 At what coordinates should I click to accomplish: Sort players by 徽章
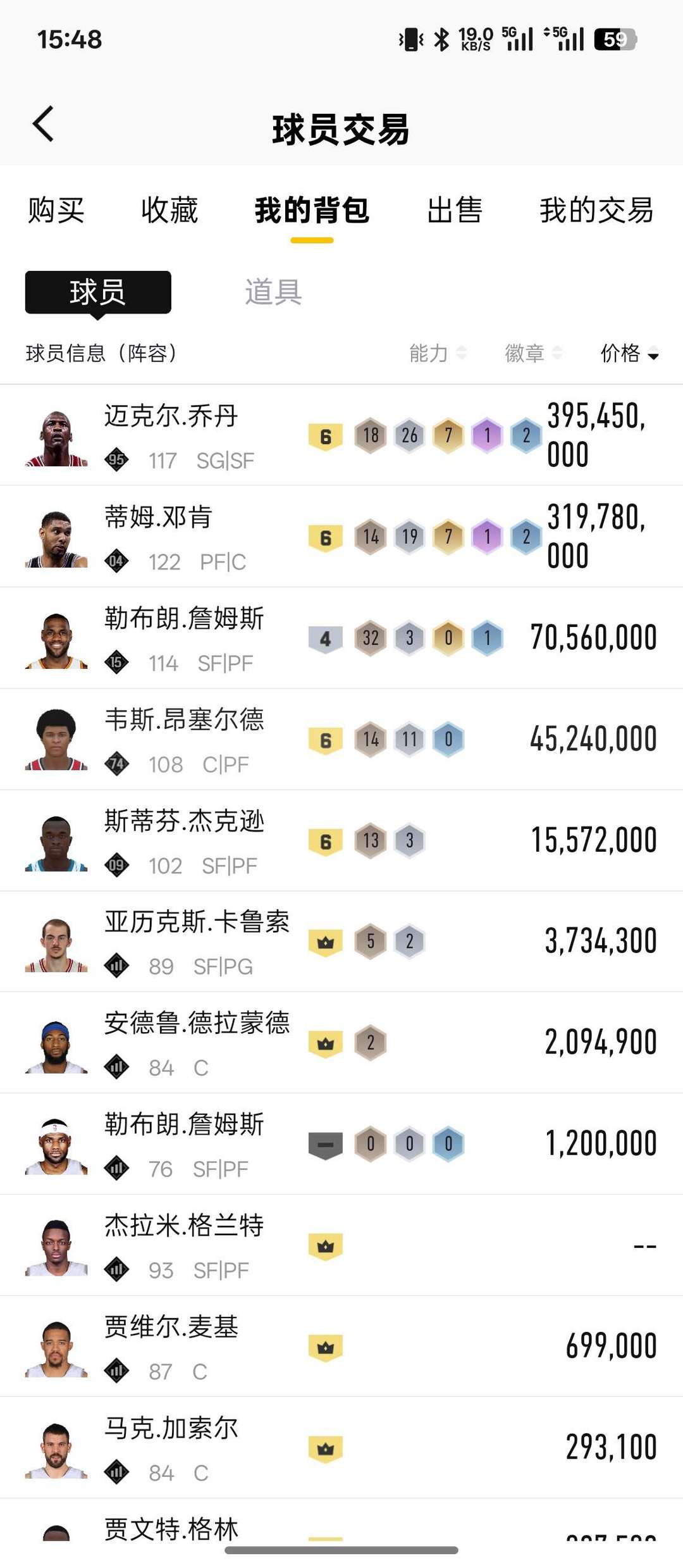pyautogui.click(x=533, y=353)
